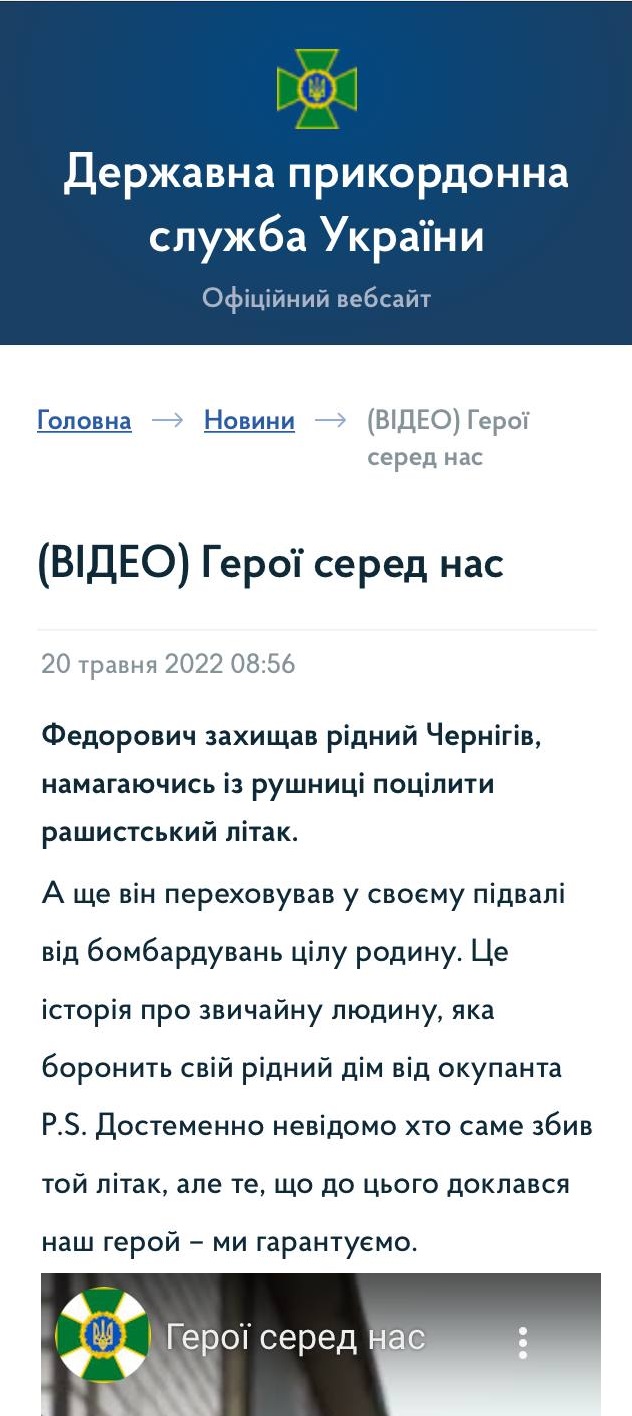632x1416 pixels.
Task: Open the Головна breadcrumb link
Action: [84, 420]
